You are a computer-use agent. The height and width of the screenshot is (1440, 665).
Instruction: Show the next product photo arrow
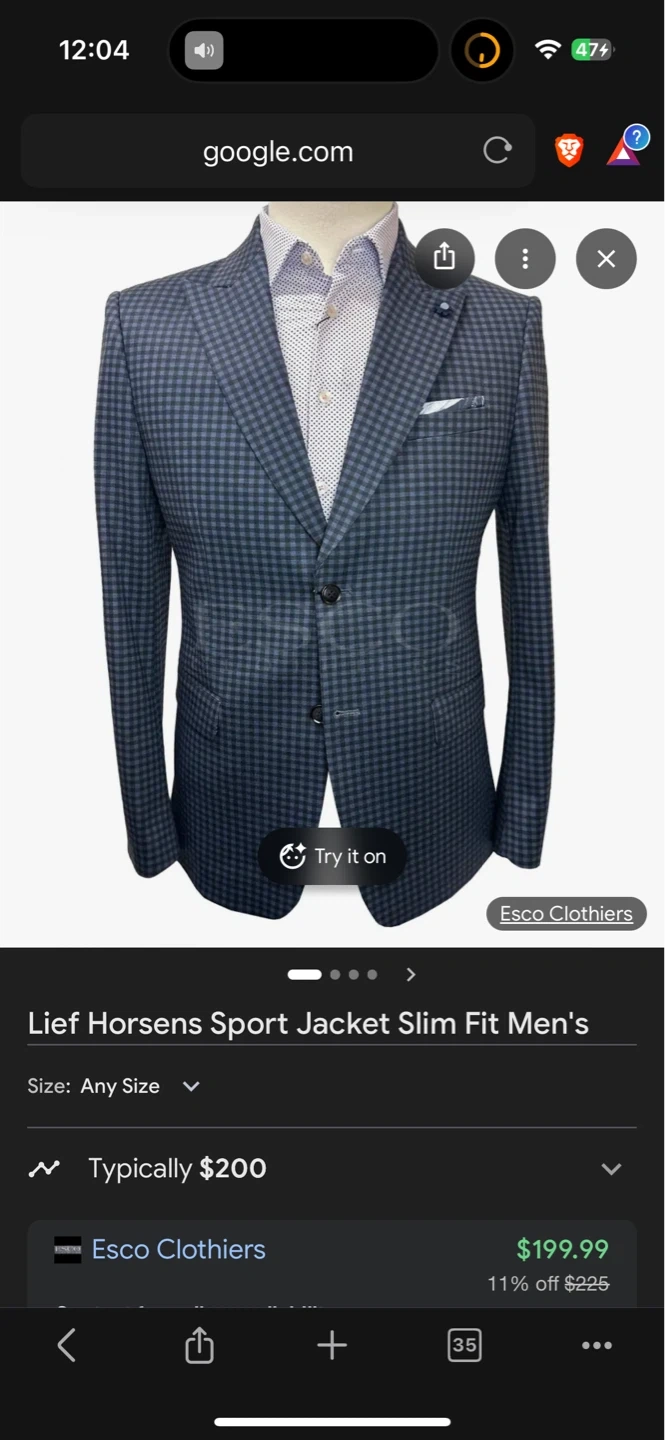coord(411,974)
